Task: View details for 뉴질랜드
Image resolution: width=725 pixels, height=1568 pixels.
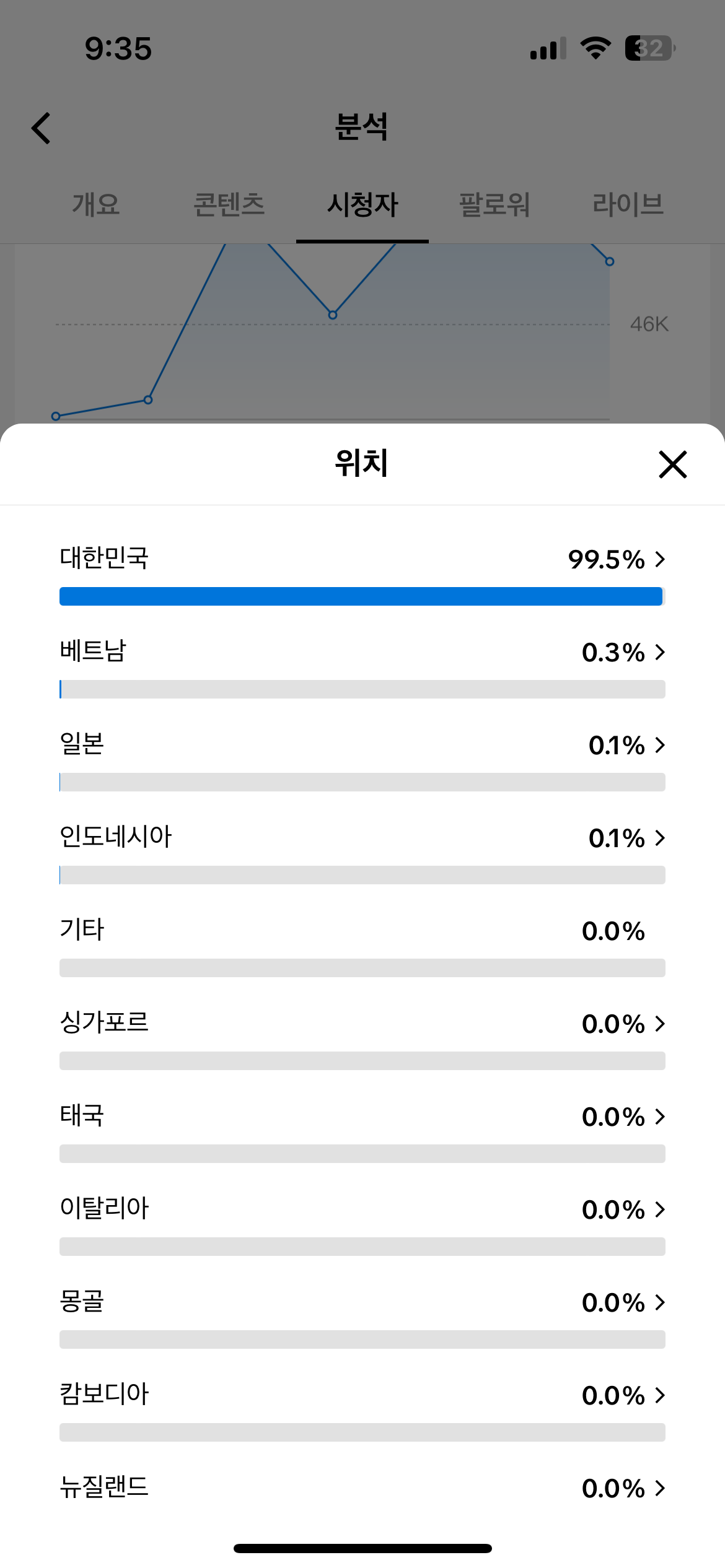Action: point(362,1487)
